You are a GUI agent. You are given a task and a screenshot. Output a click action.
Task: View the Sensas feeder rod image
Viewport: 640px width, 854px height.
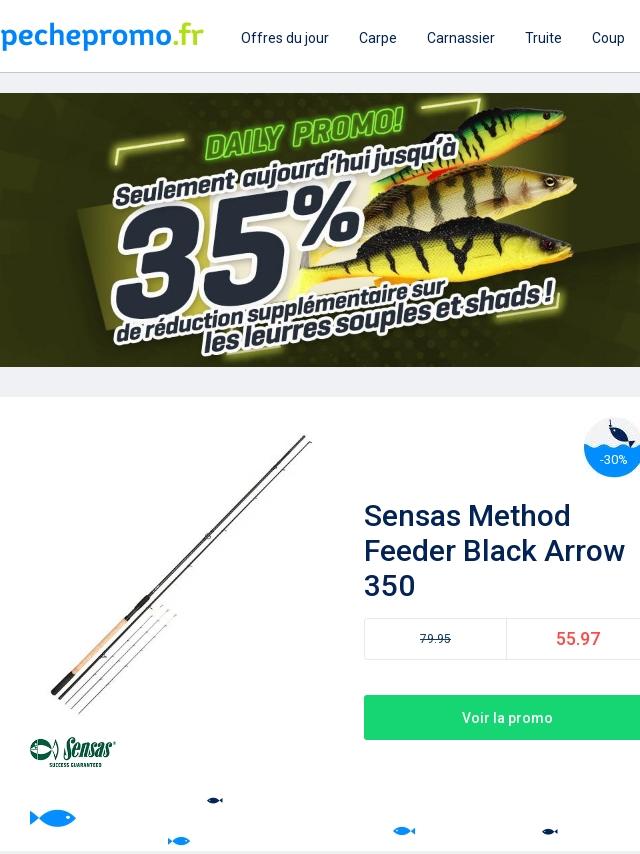click(181, 574)
